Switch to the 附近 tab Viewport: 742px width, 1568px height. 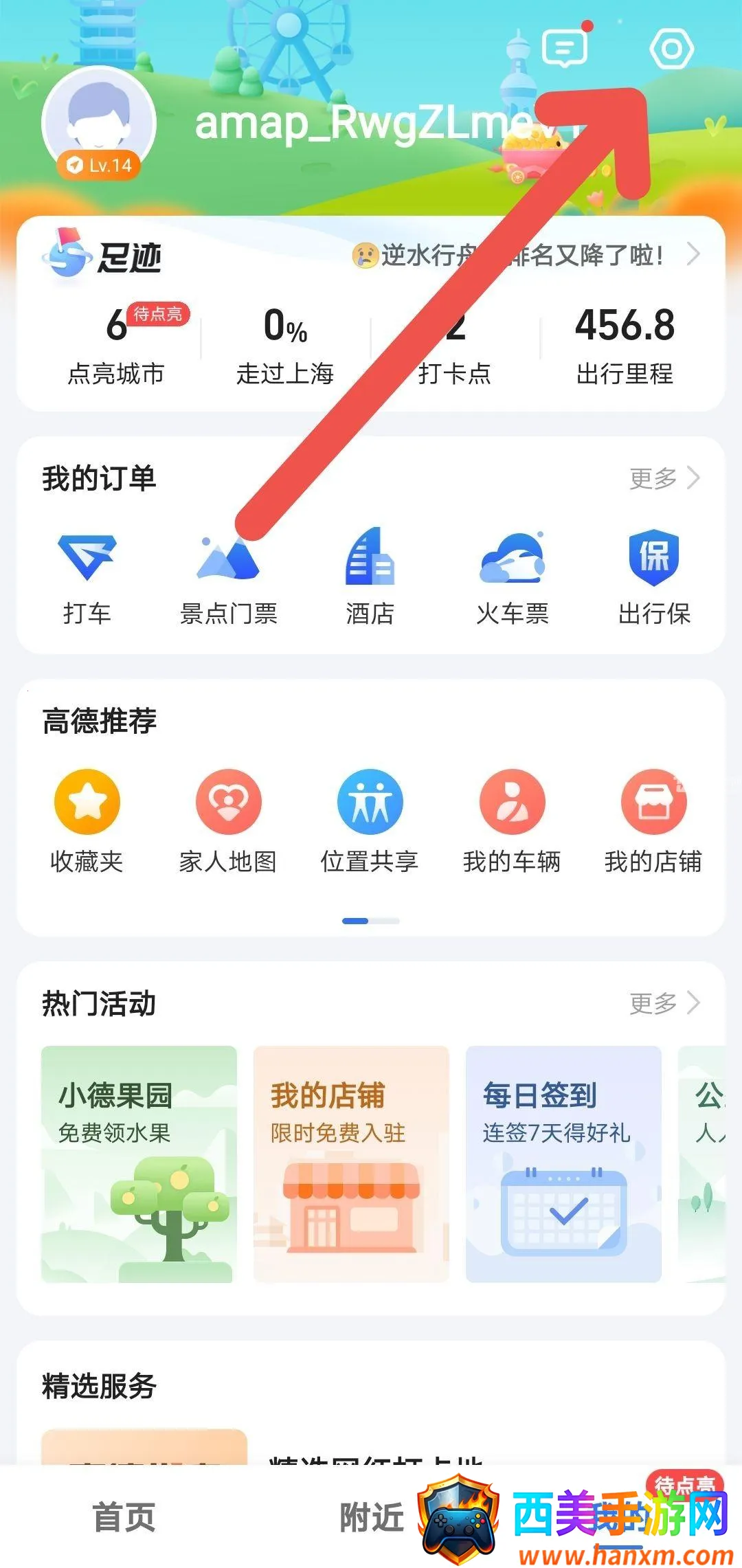(372, 1517)
